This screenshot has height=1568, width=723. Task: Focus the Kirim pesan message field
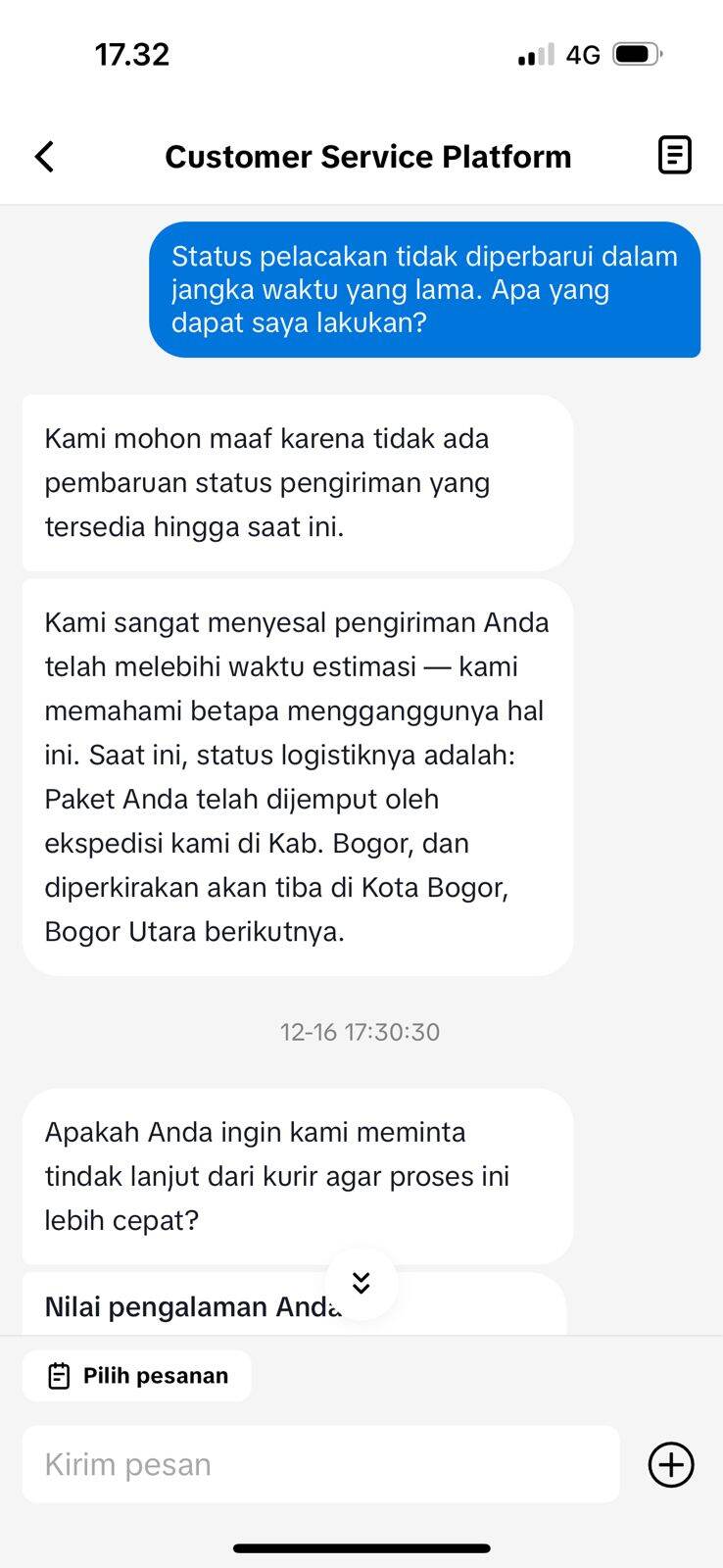click(x=320, y=1464)
